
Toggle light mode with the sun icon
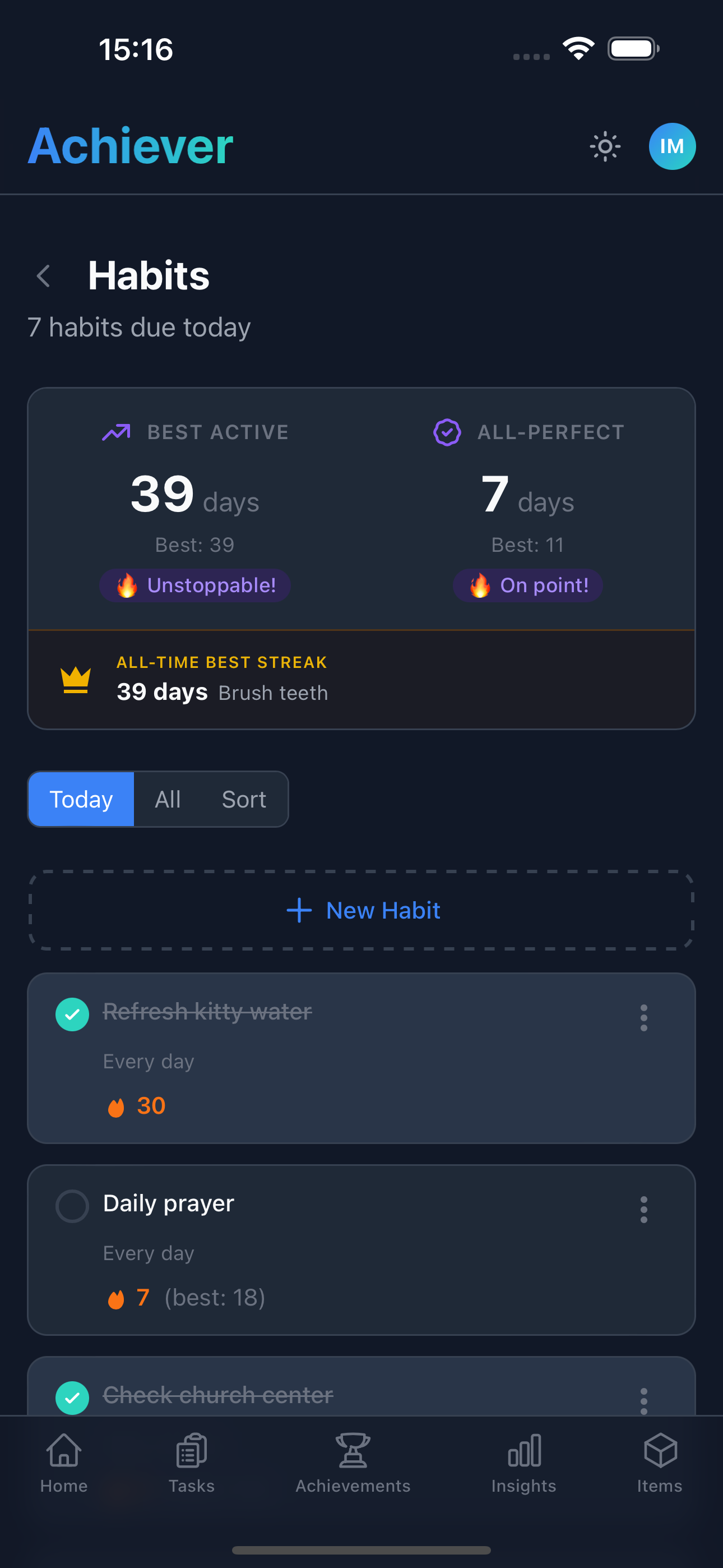pyautogui.click(x=605, y=146)
